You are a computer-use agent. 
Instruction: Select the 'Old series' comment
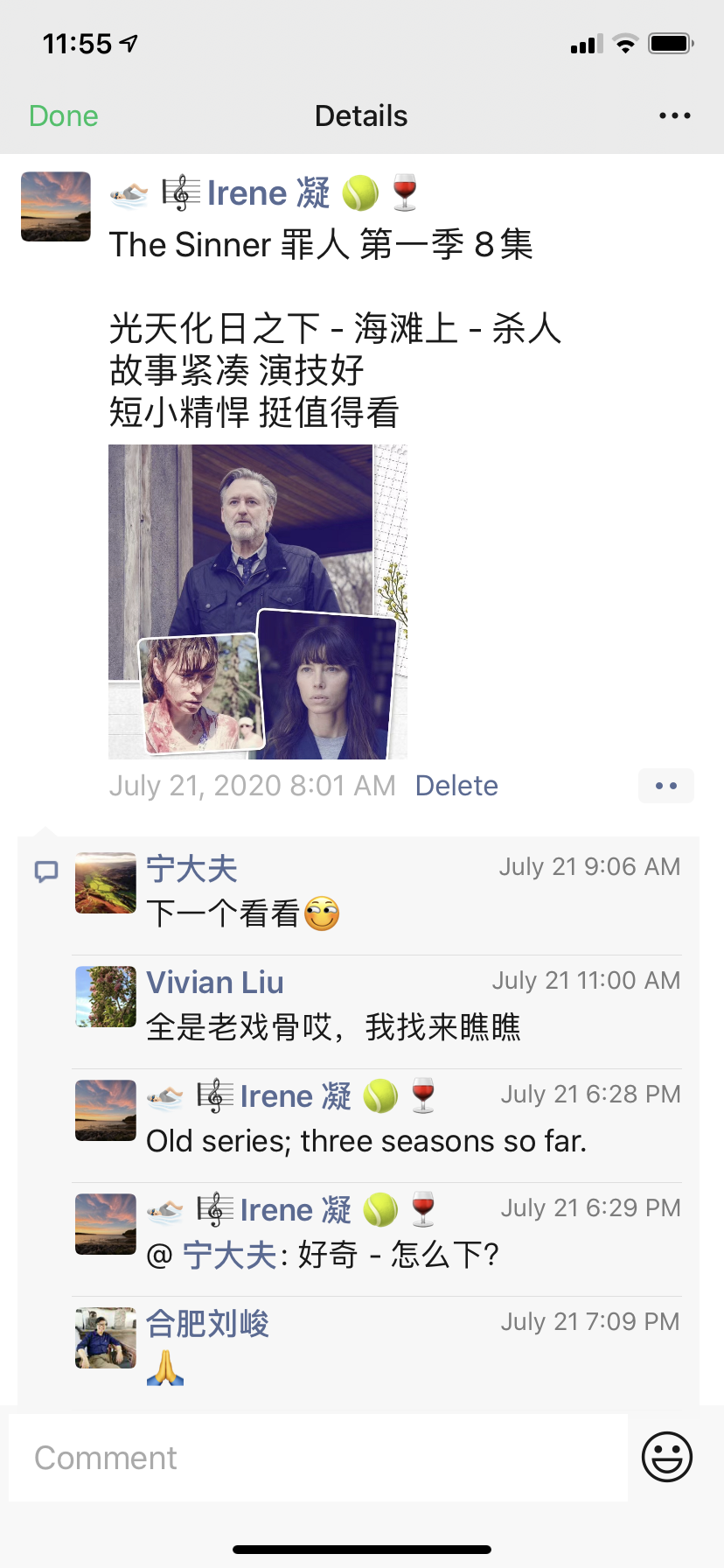(366, 1141)
